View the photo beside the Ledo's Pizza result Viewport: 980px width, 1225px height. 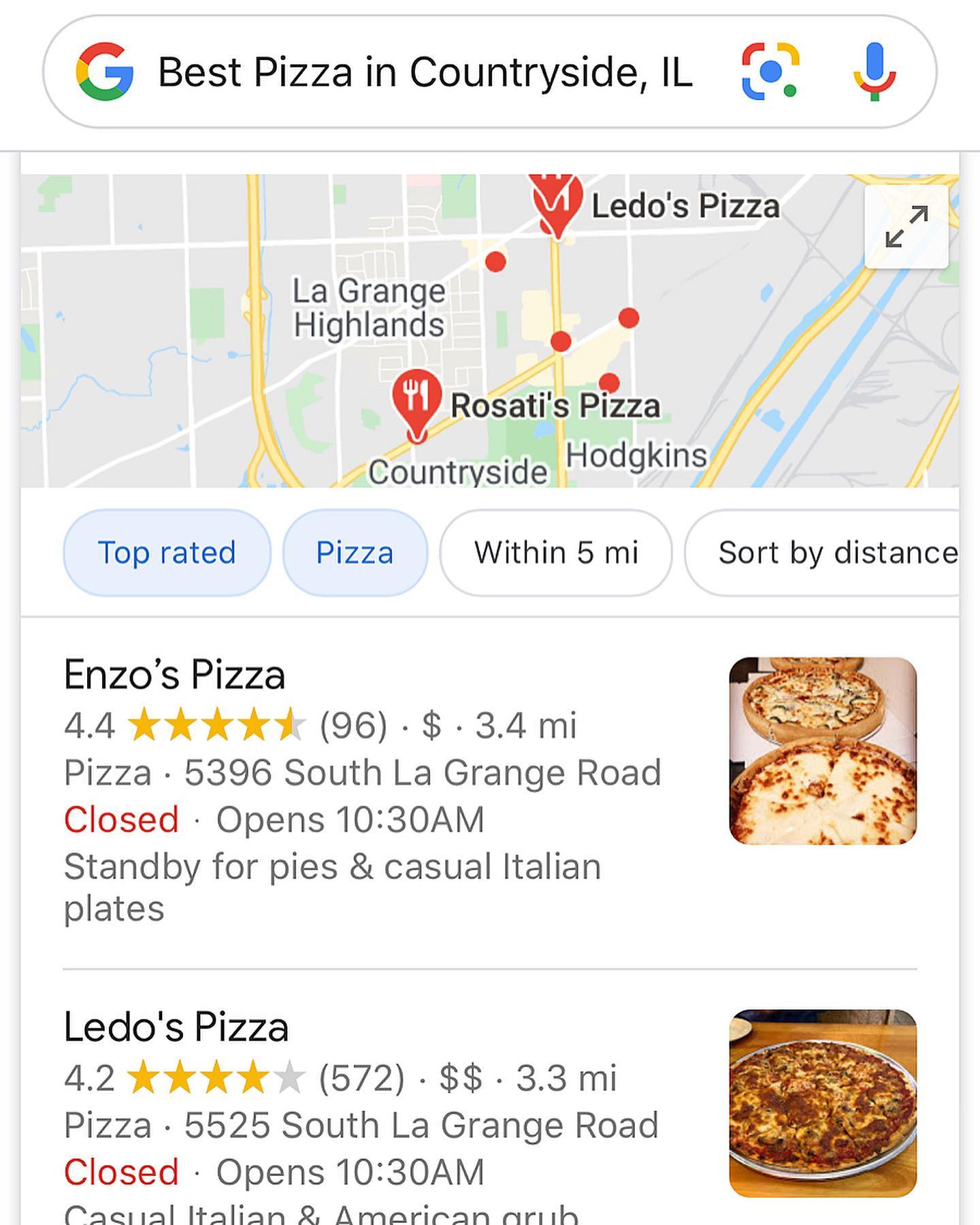[822, 1102]
